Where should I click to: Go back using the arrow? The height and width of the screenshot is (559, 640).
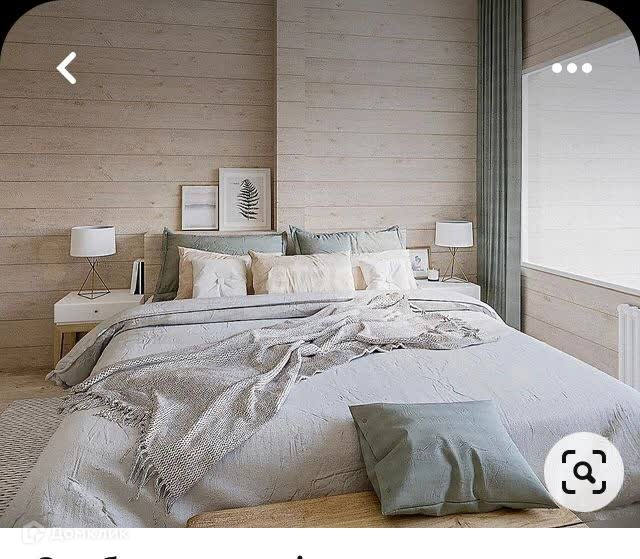pyautogui.click(x=67, y=68)
